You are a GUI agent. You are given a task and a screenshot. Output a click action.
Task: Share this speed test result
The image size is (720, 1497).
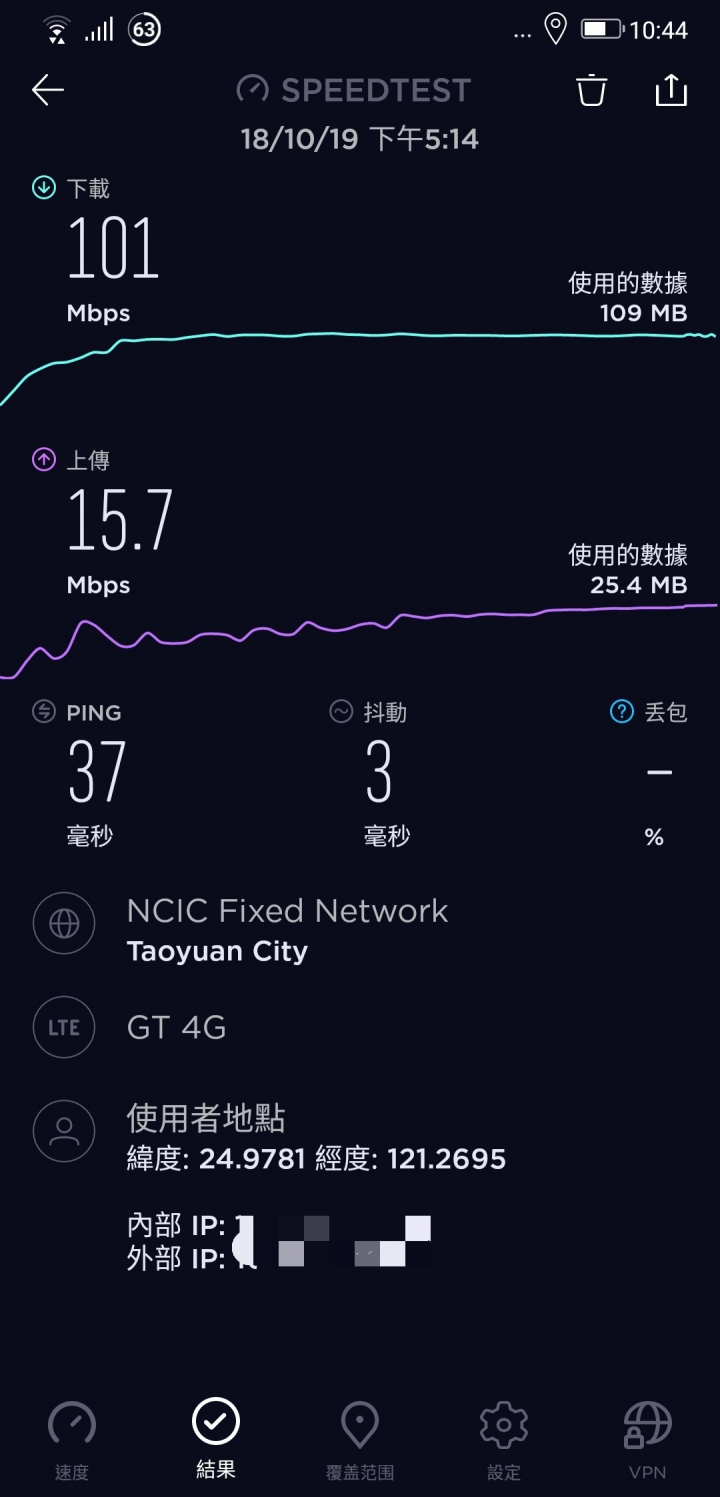click(671, 89)
